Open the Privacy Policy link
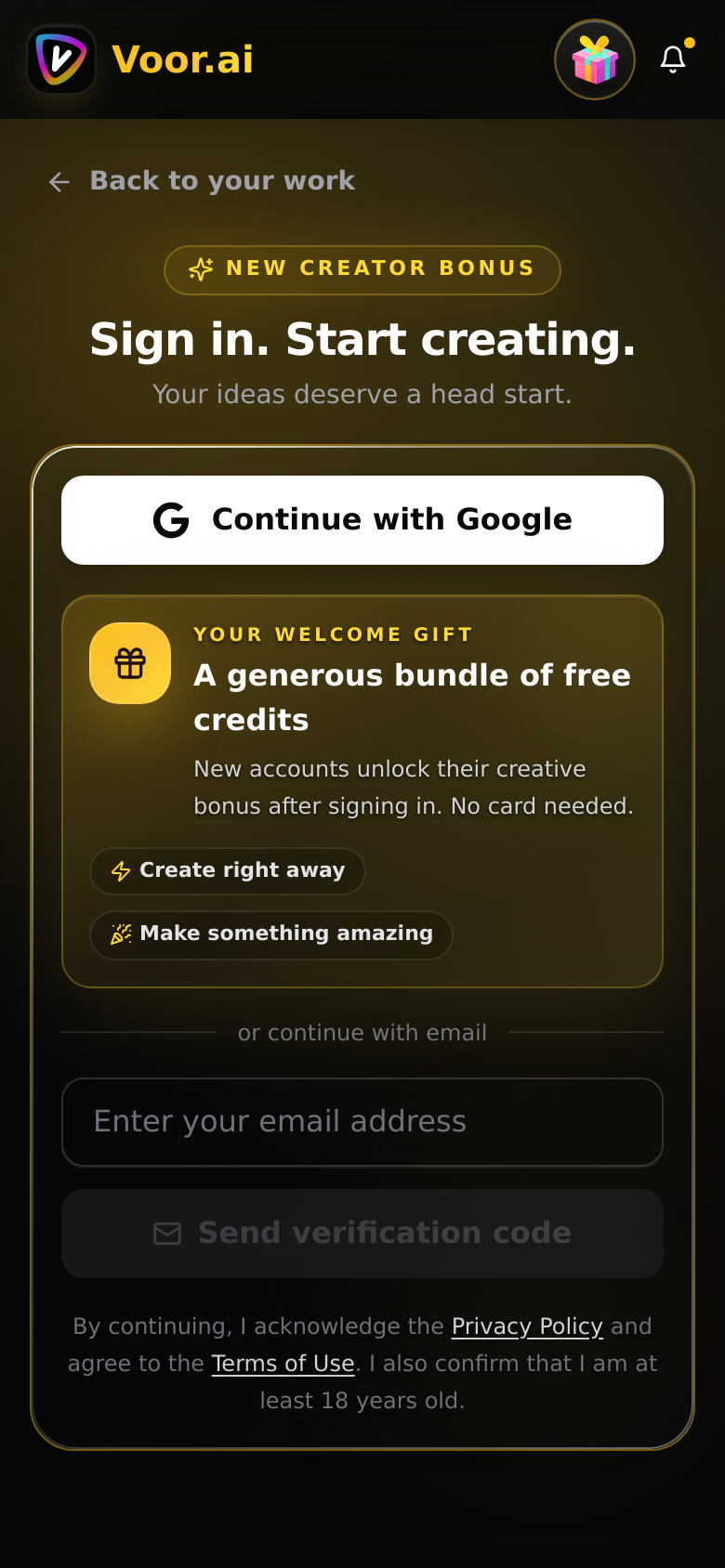The width and height of the screenshot is (725, 1568). pyautogui.click(x=527, y=1326)
